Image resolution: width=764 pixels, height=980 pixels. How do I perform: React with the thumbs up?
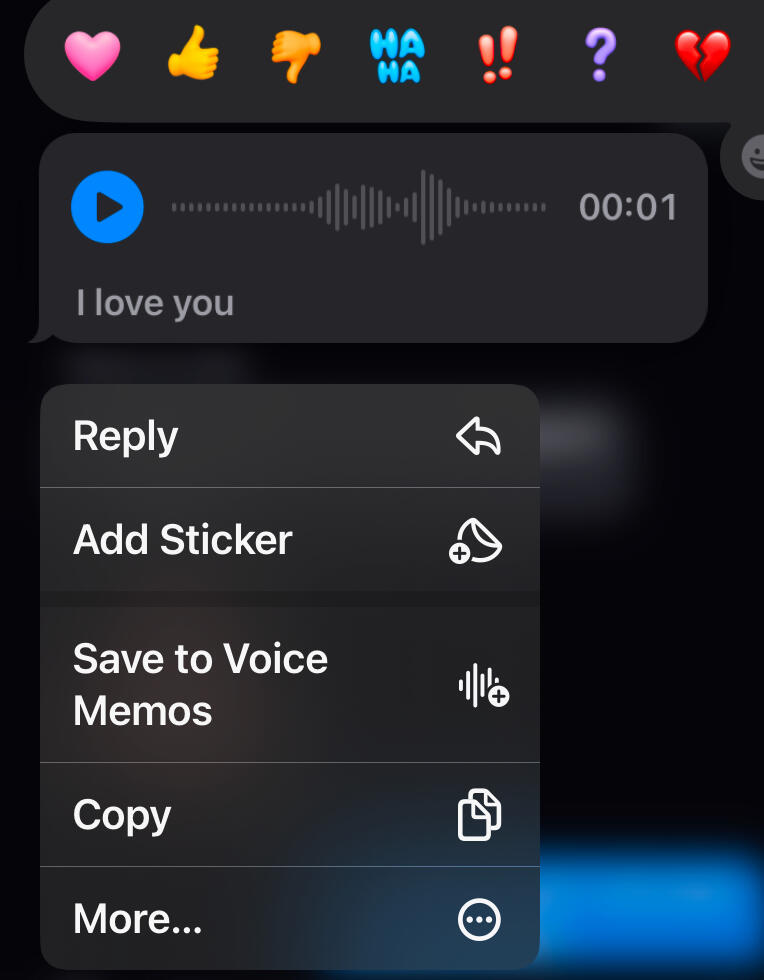click(x=193, y=55)
